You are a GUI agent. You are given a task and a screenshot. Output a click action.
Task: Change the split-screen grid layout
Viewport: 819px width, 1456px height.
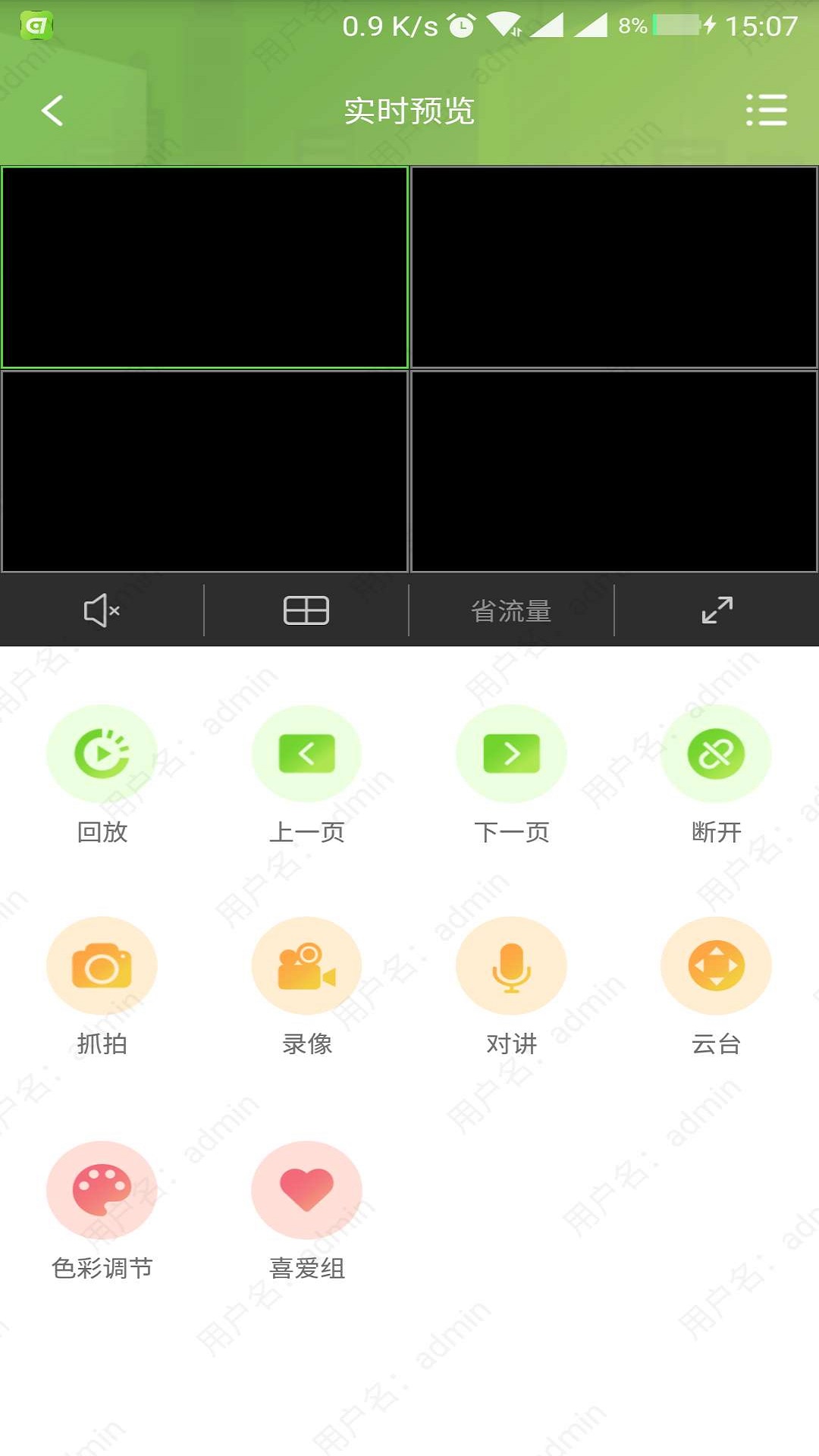(x=306, y=610)
